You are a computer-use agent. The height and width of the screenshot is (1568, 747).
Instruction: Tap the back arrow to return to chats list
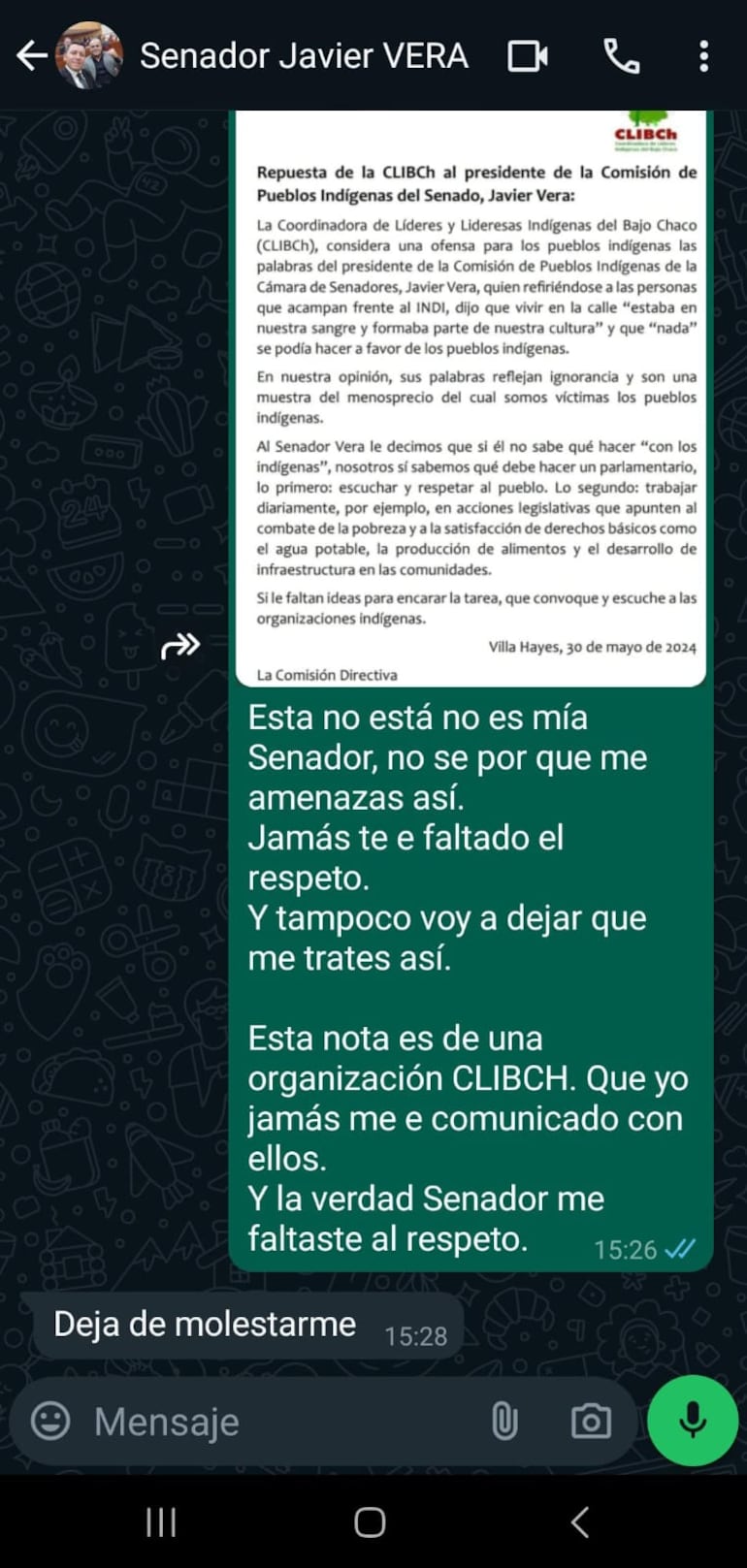pyautogui.click(x=30, y=55)
